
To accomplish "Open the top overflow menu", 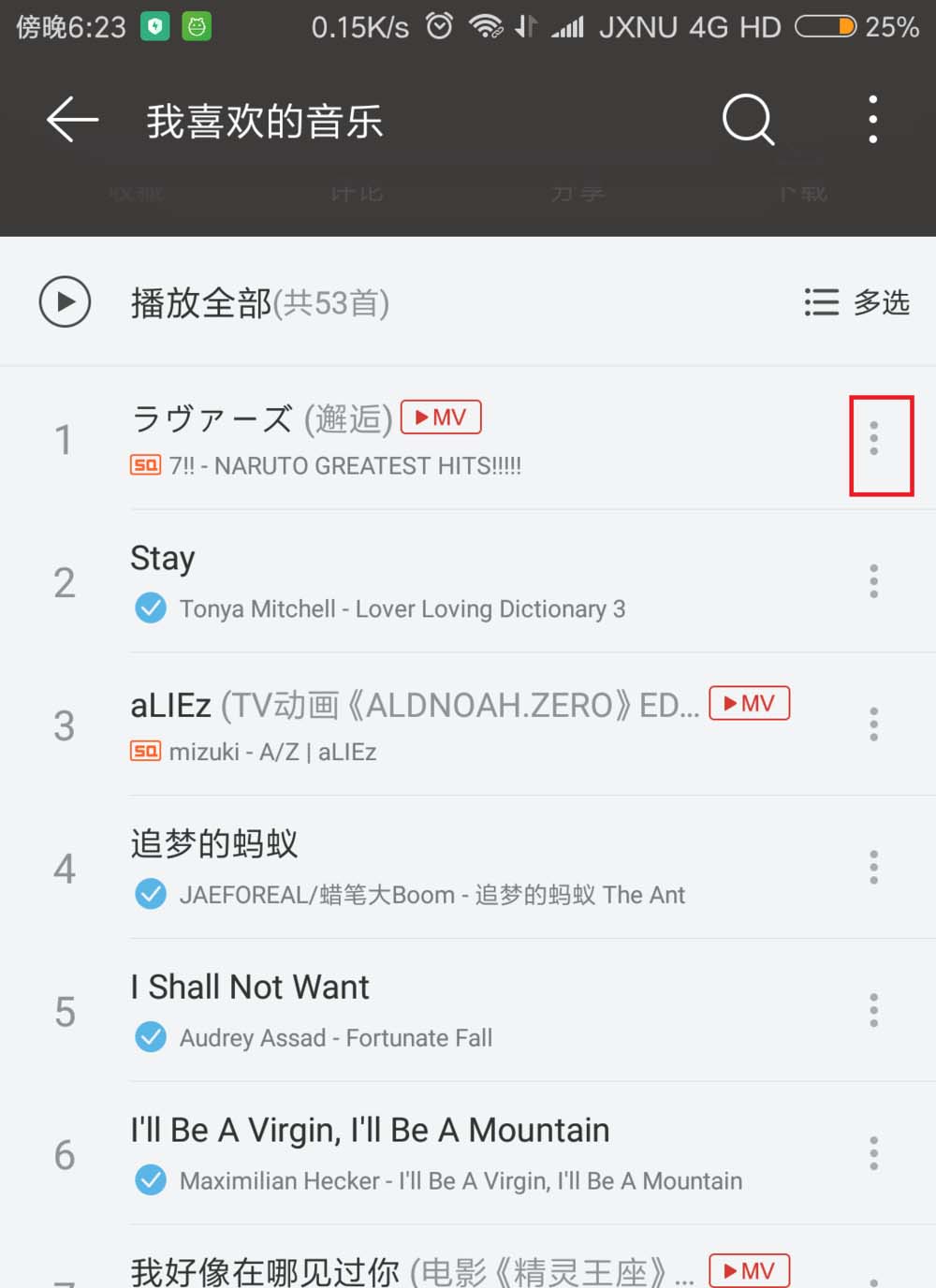I will (872, 120).
